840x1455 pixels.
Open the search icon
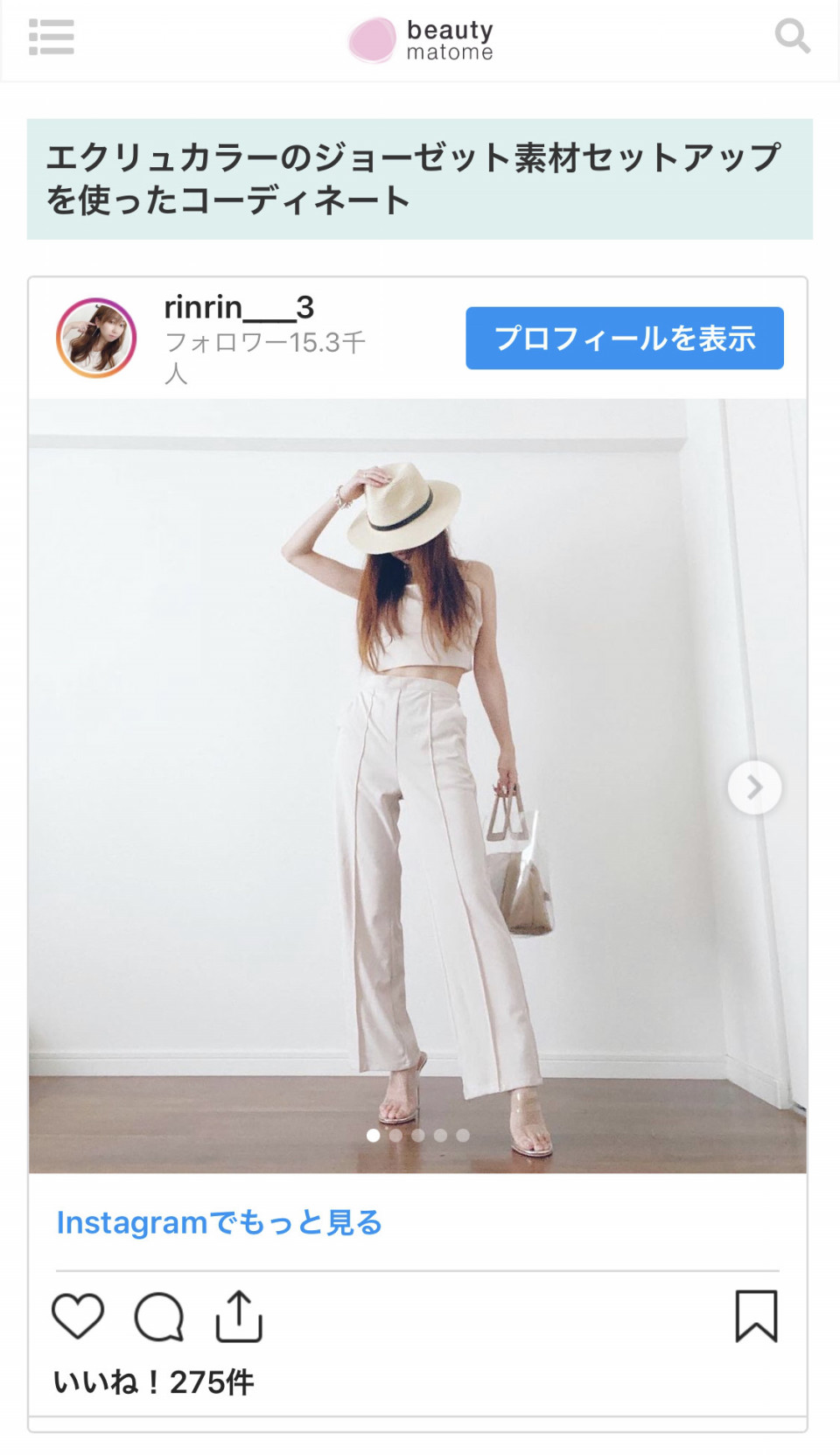792,37
